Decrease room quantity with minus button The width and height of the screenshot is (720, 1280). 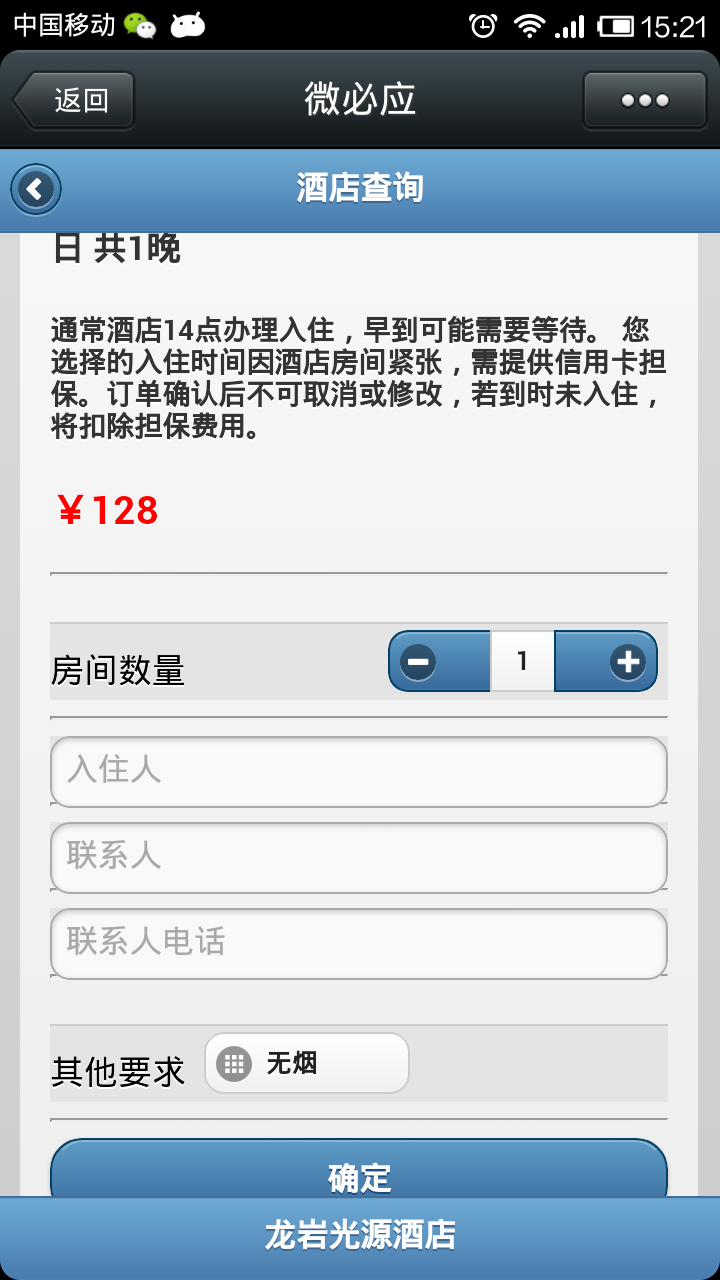[x=419, y=661]
